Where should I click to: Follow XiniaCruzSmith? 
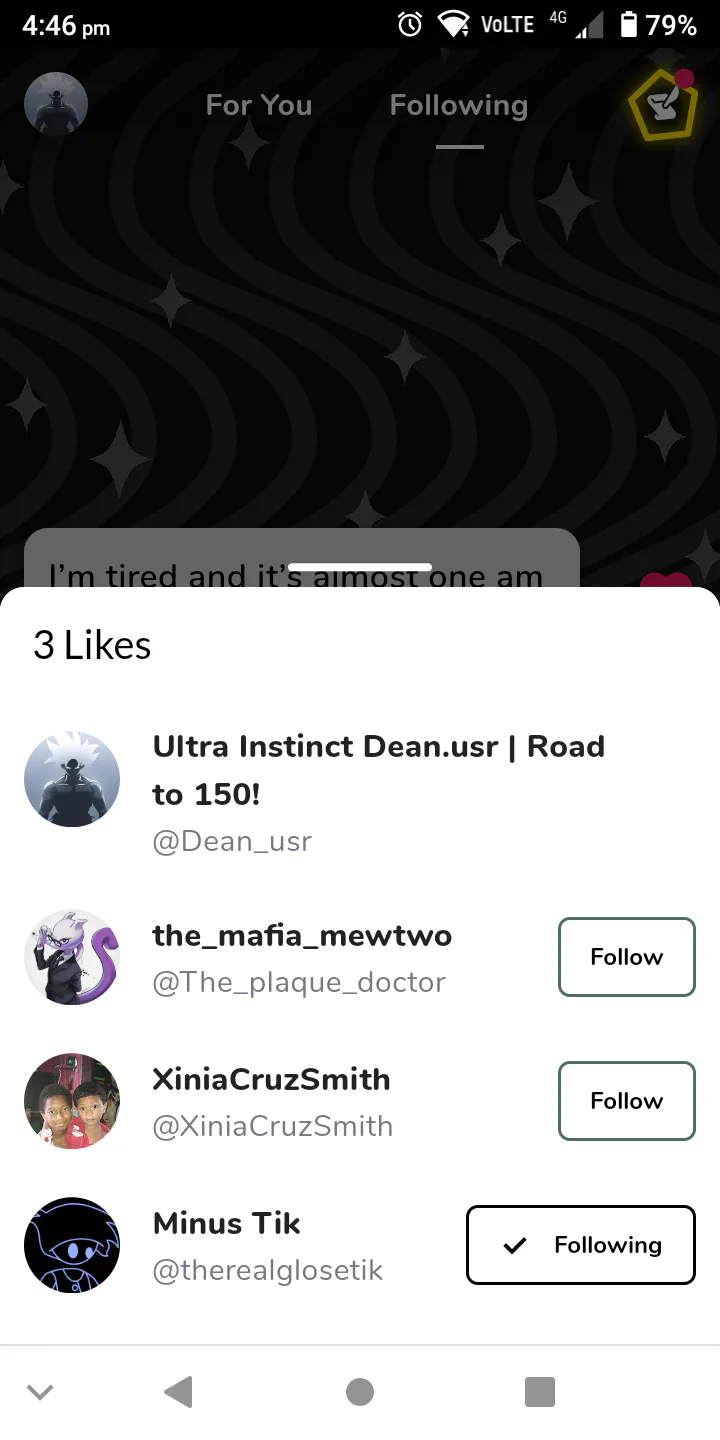tap(626, 1101)
